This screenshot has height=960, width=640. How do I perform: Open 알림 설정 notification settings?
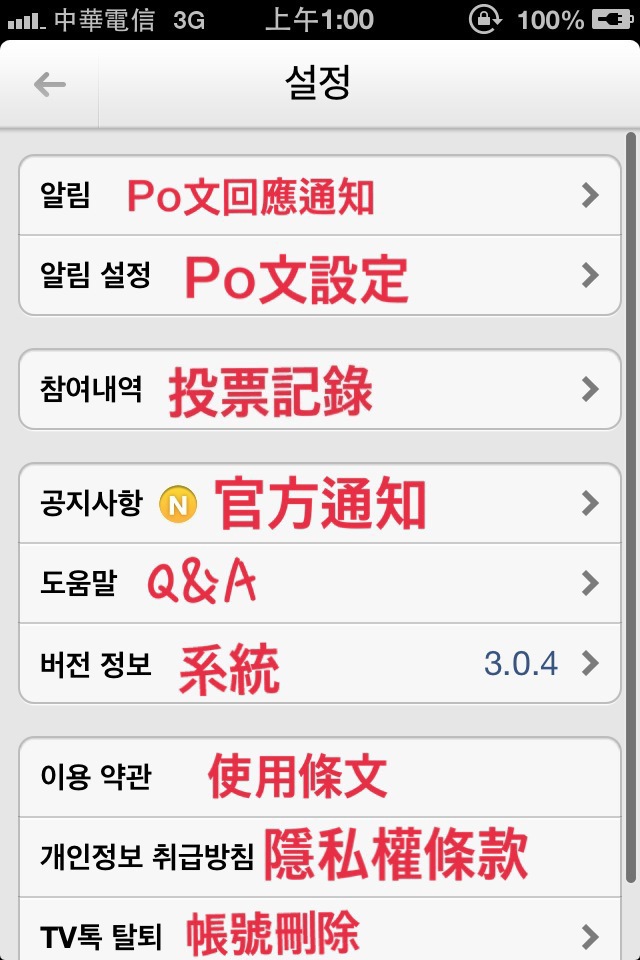tap(320, 275)
